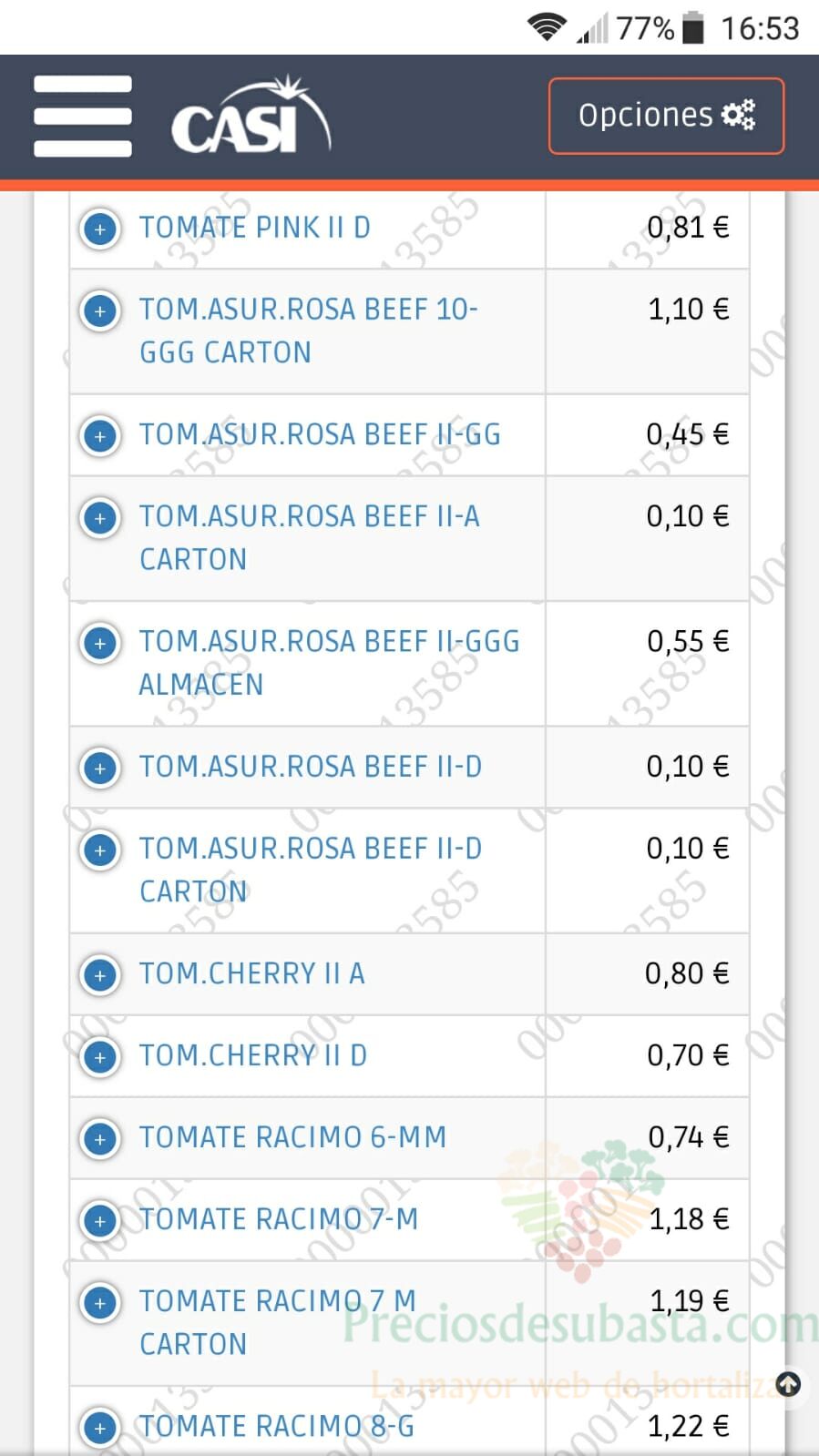Expand the TOM.ASUR.ROSA BEEF II-GG row
Image resolution: width=819 pixels, height=1456 pixels.
click(100, 436)
